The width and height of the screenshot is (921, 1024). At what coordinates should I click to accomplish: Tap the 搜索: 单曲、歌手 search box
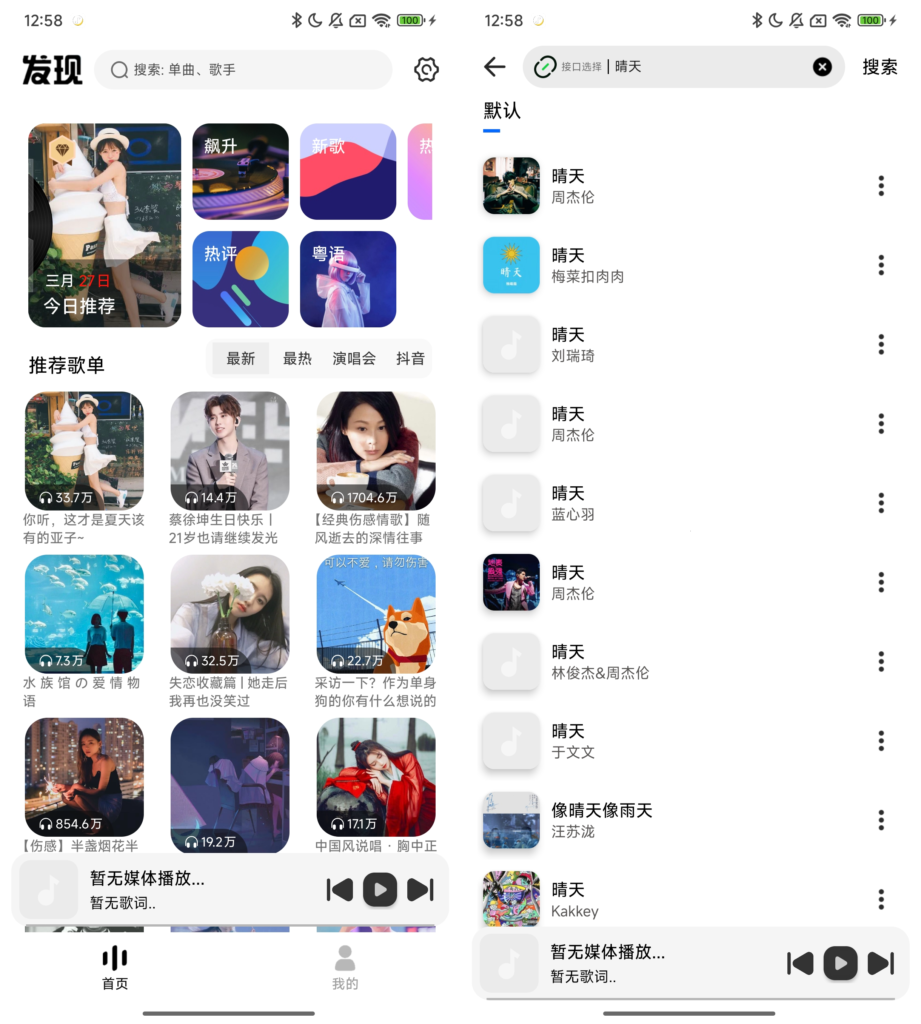pos(243,70)
